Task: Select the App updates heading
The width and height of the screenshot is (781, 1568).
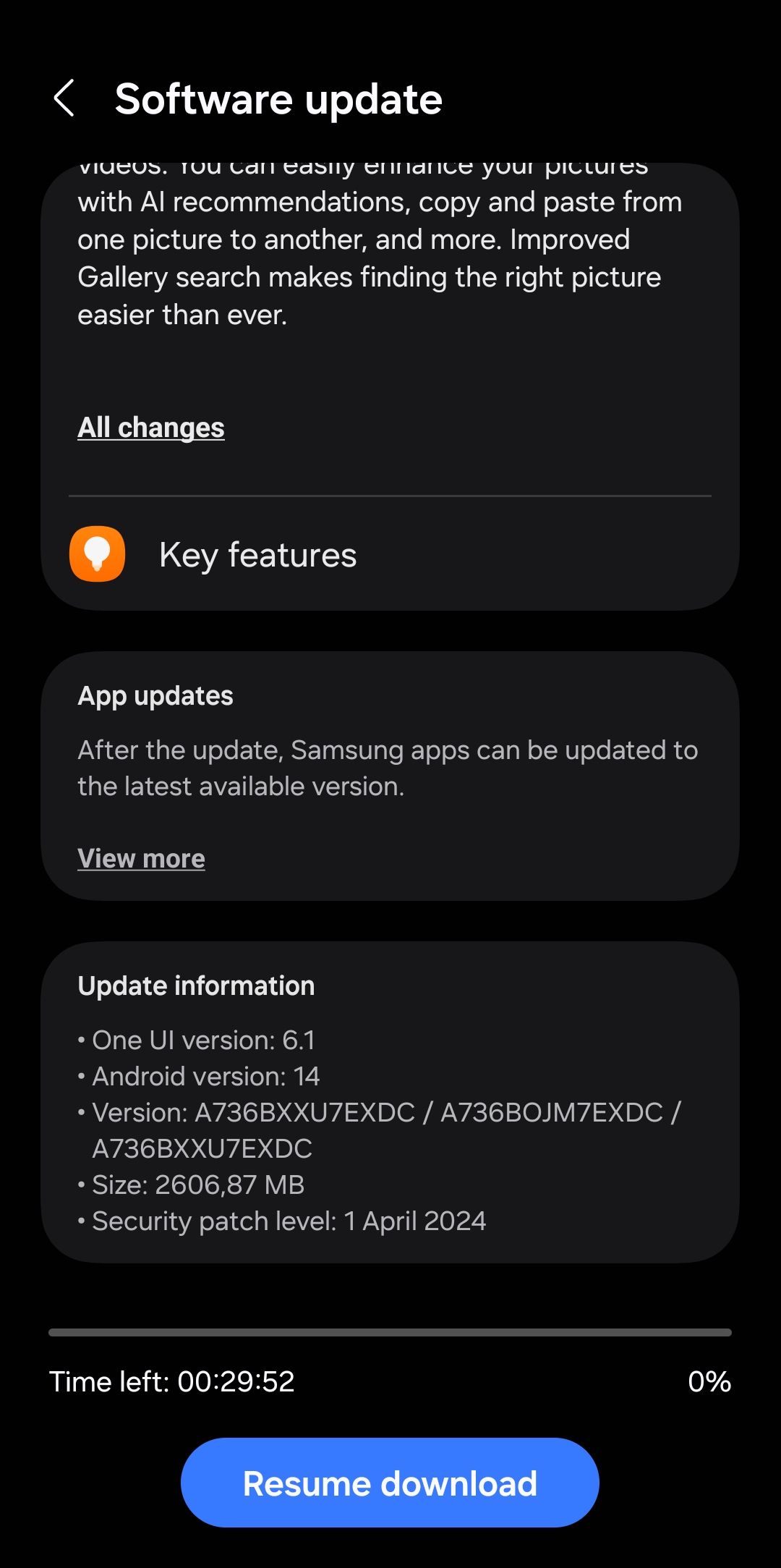Action: coord(155,695)
